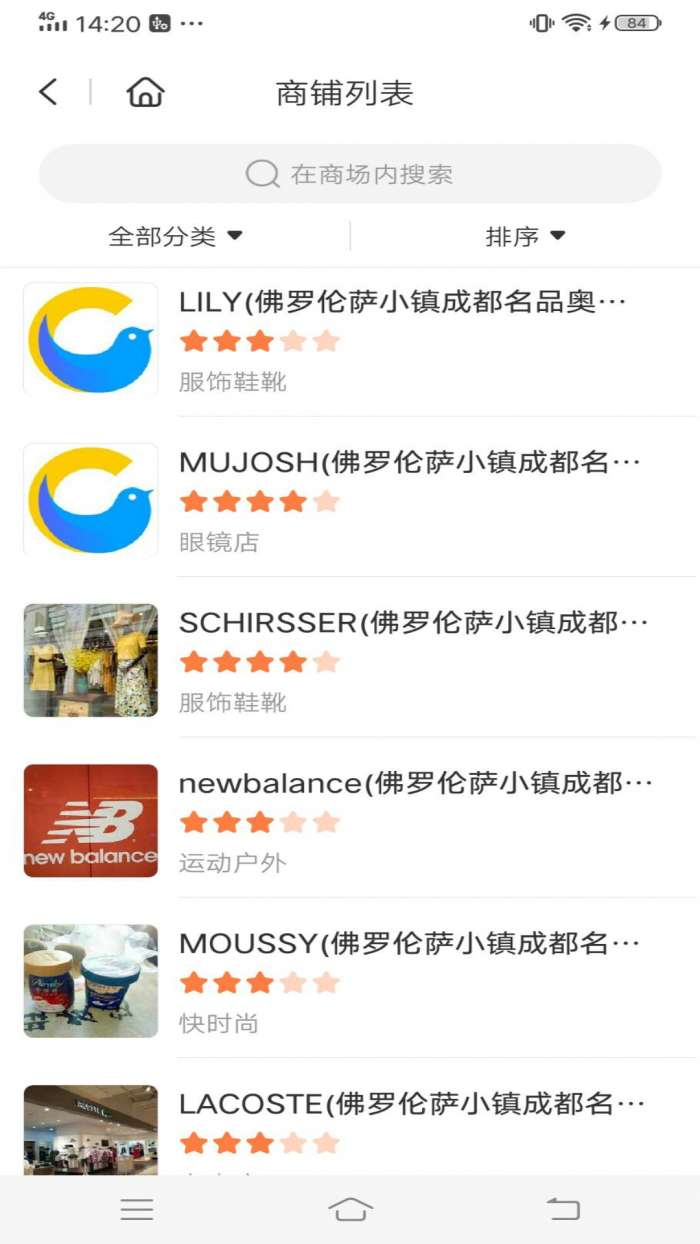Viewport: 700px width, 1244px height.
Task: Open the MOUSSY fast fashion store
Action: pos(400,981)
